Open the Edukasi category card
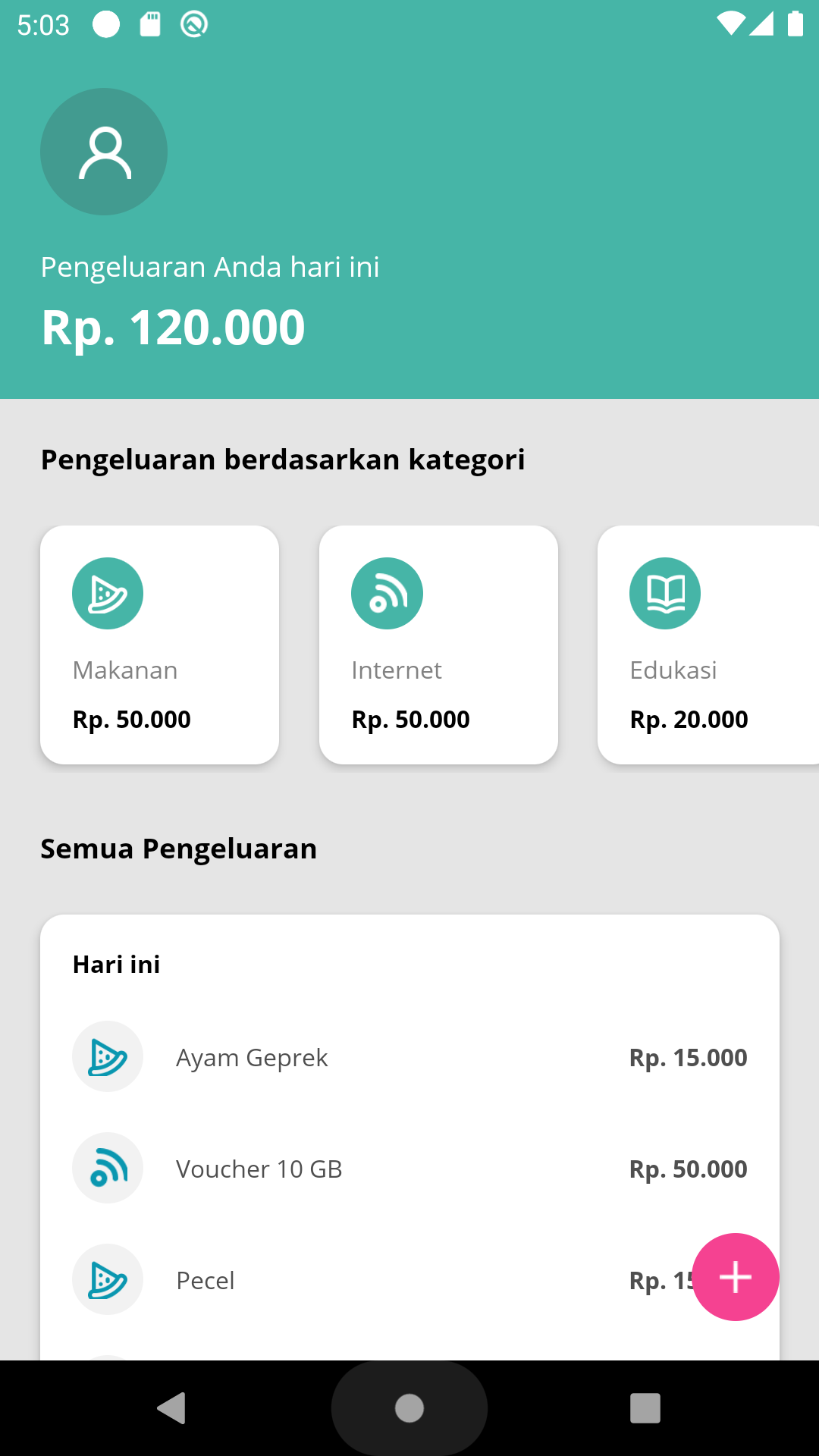This screenshot has width=819, height=1456. pos(707,645)
